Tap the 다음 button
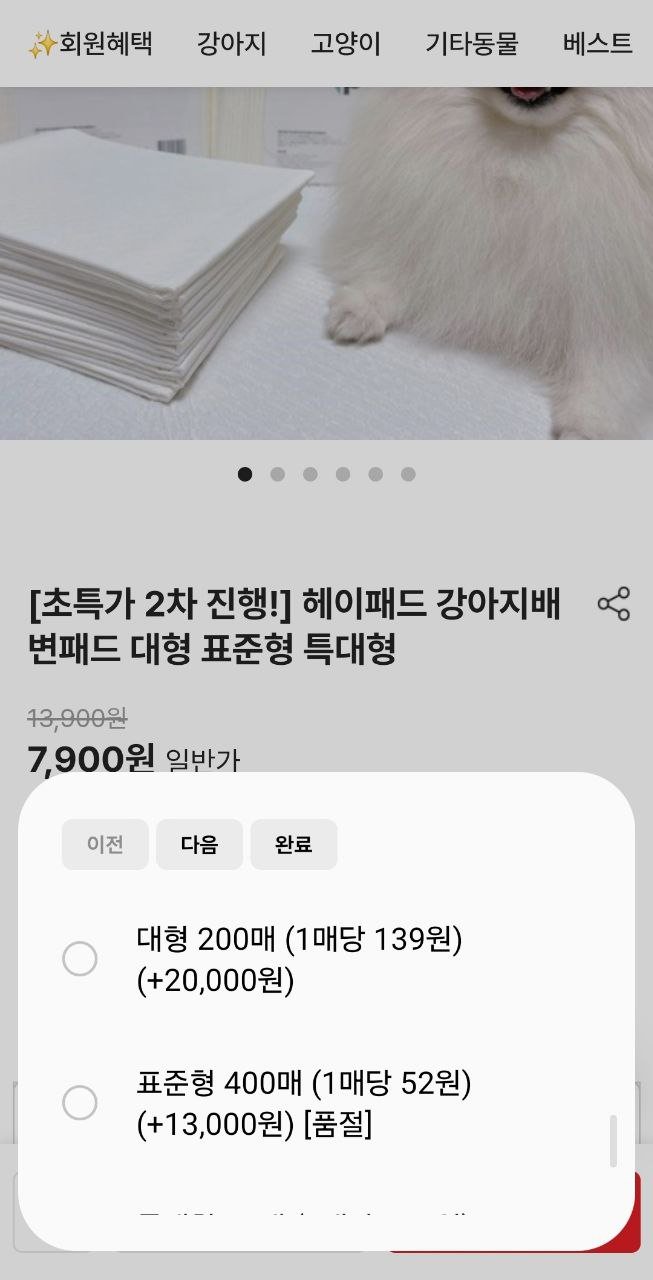The width and height of the screenshot is (653, 1280). [199, 844]
